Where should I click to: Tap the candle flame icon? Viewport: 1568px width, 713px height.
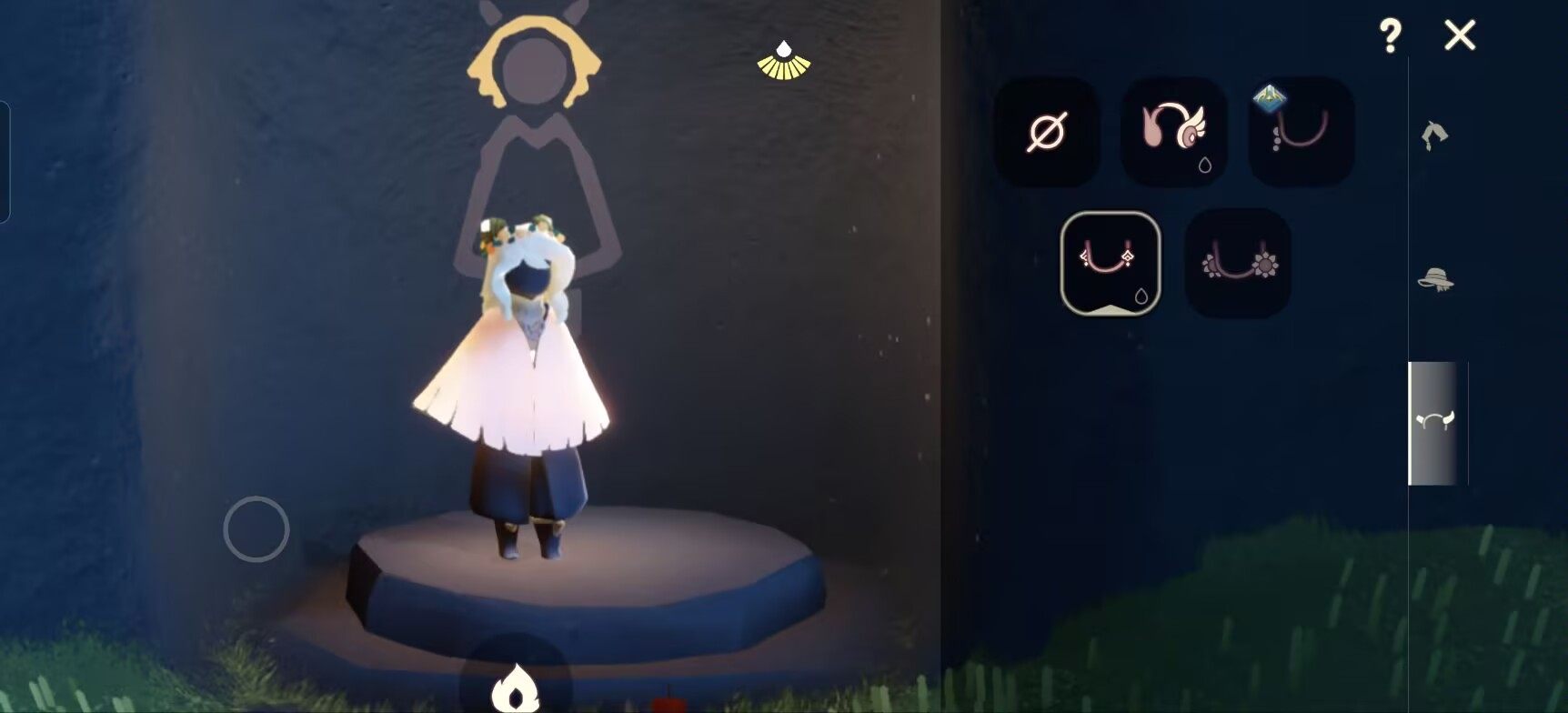(515, 688)
